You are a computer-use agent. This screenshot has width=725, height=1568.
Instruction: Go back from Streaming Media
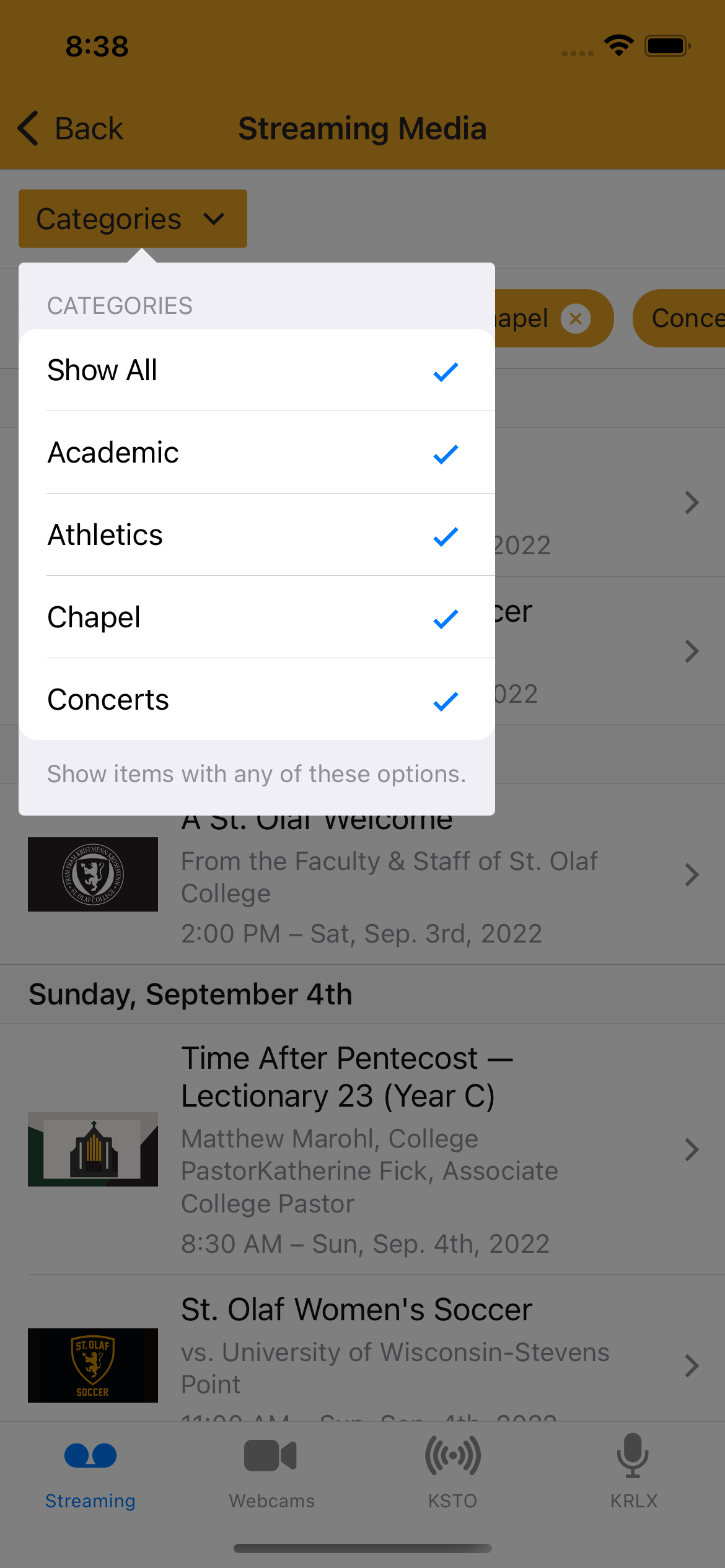(x=71, y=129)
